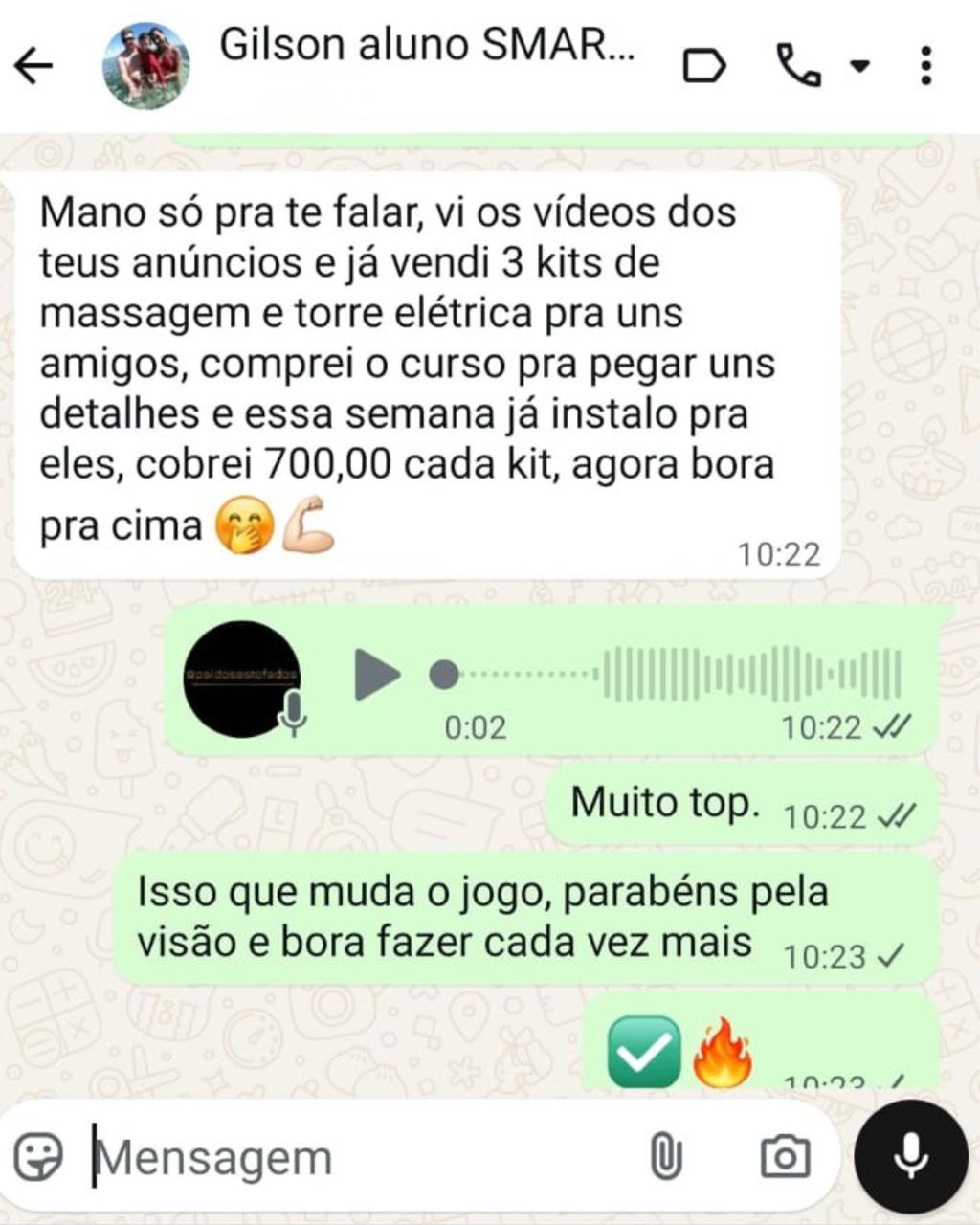Screen dimensions: 980x1225
Task: Expand the call options dropdown arrow
Action: click(x=859, y=66)
